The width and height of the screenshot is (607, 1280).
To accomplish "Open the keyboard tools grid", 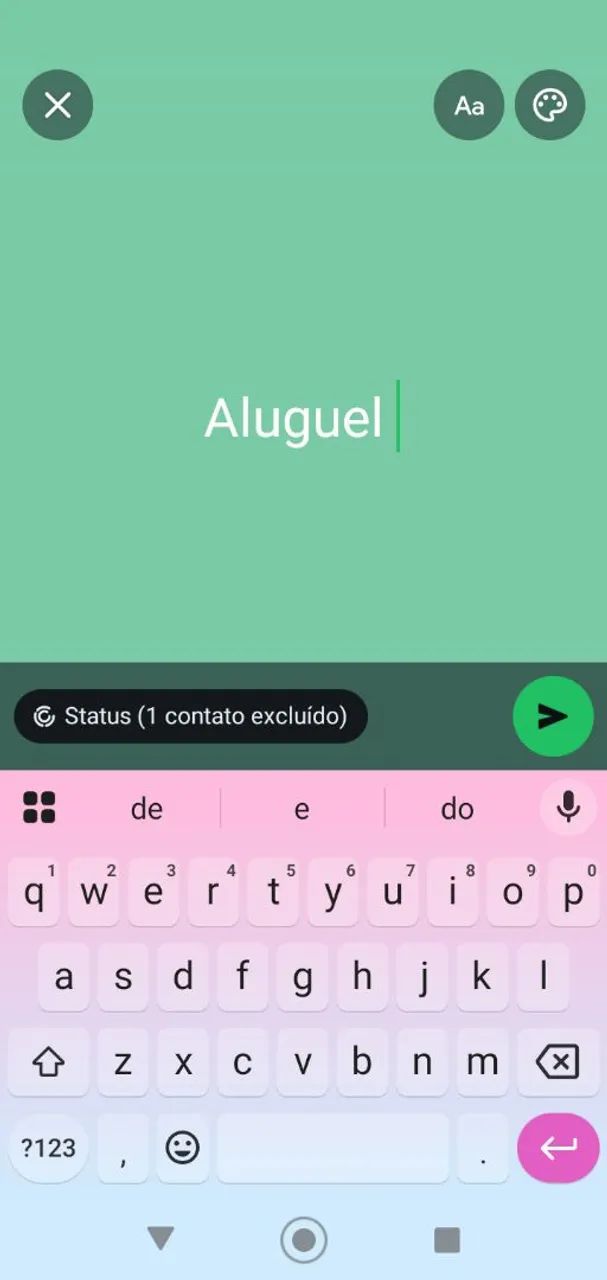I will pos(39,807).
